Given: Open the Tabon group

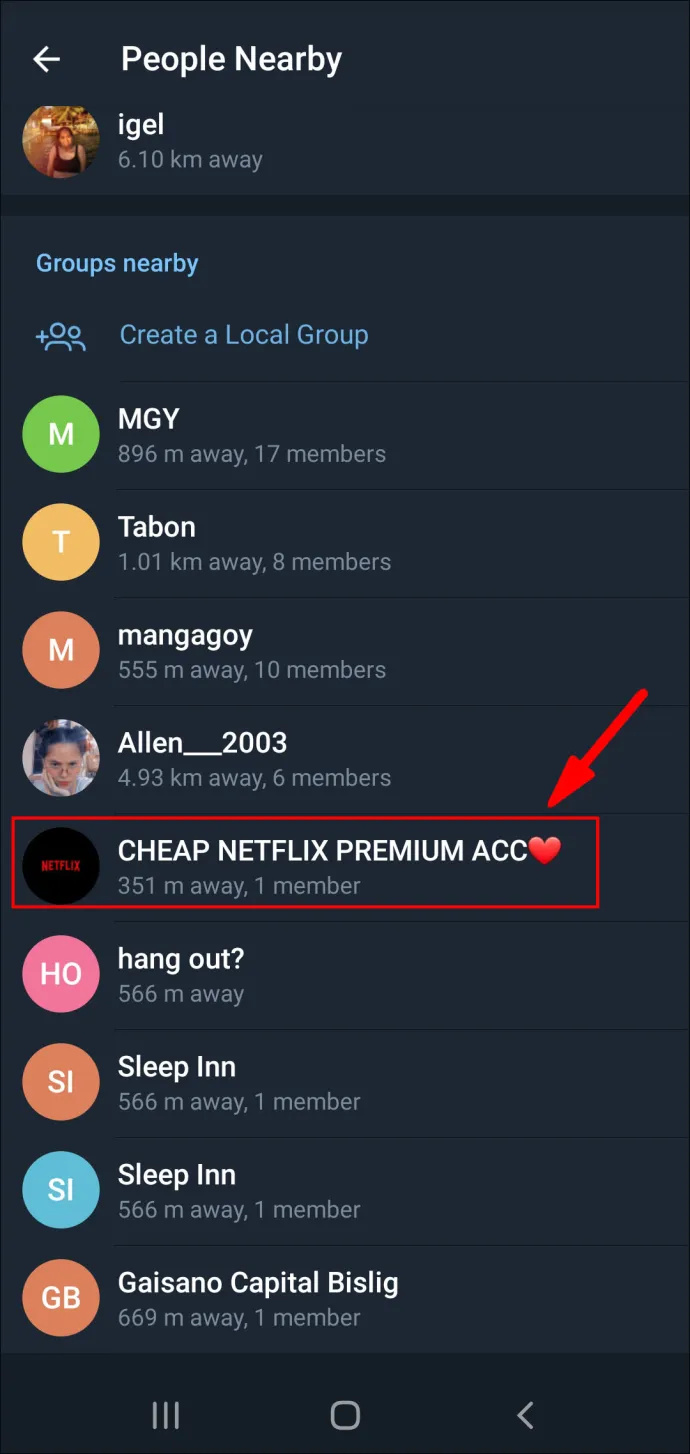Looking at the screenshot, I should (345, 543).
